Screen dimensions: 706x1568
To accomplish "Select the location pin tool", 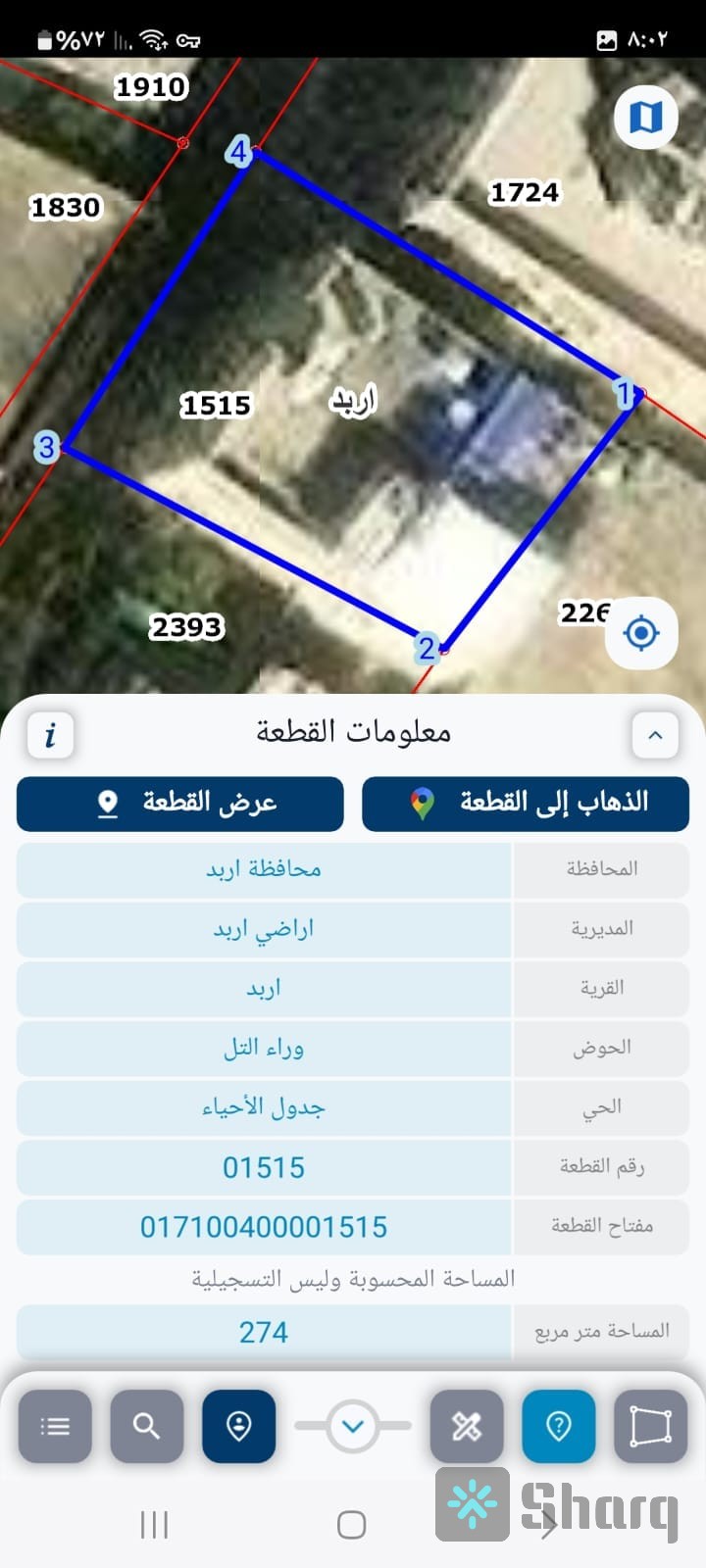I will click(x=238, y=1426).
